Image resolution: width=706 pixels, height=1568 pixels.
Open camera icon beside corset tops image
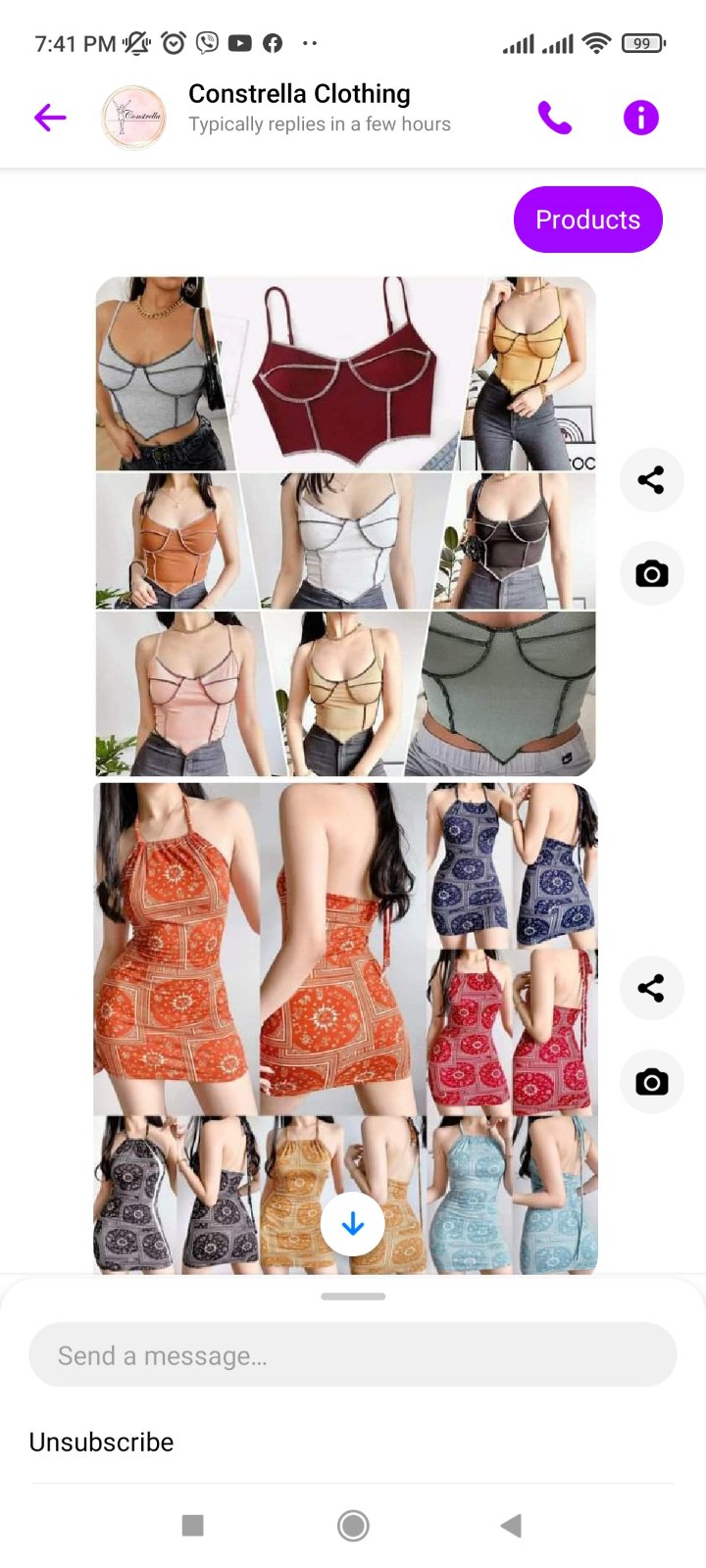(651, 573)
